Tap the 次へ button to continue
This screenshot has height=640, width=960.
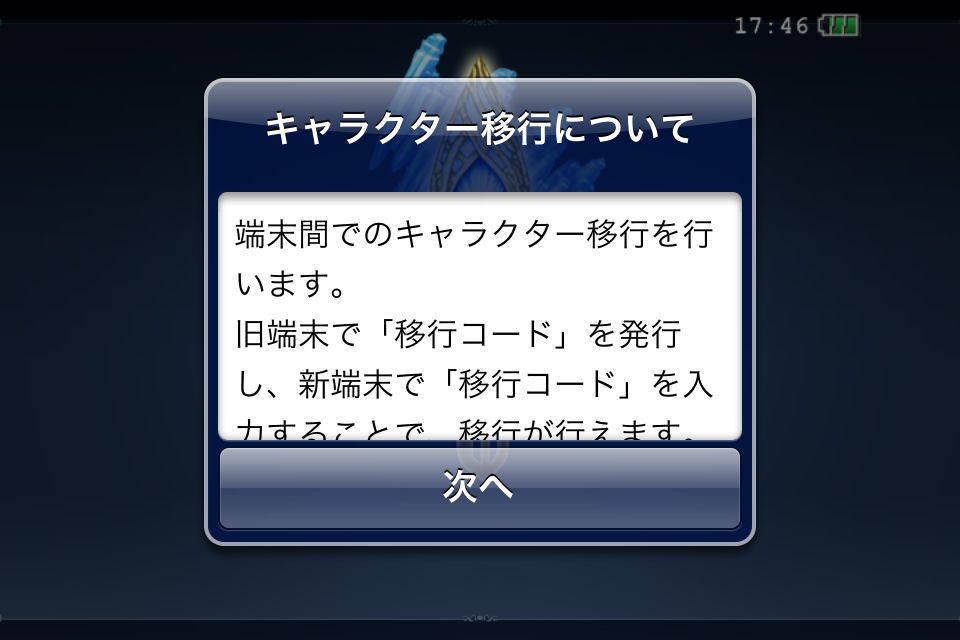click(479, 487)
